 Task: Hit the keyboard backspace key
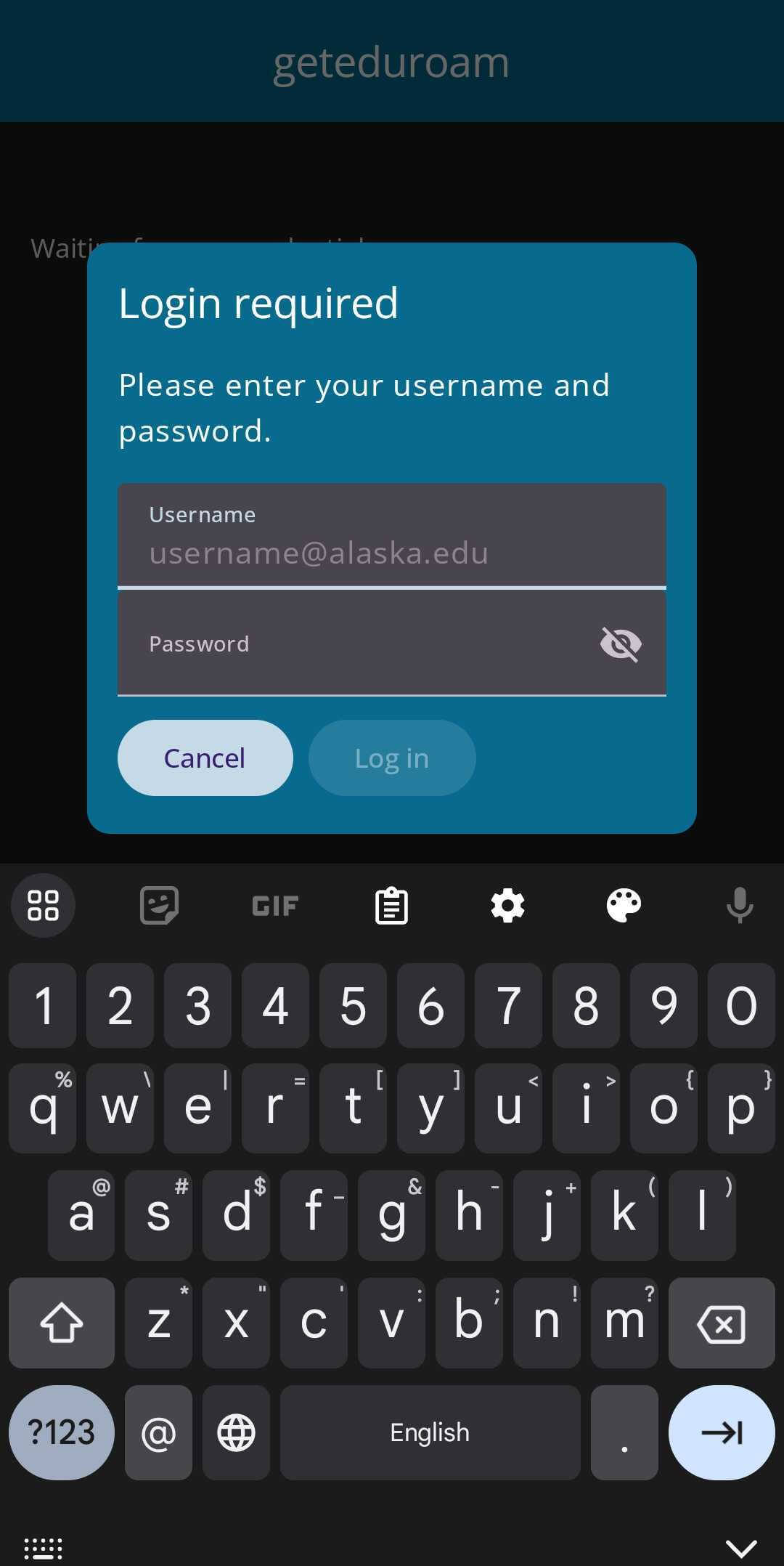(722, 1323)
